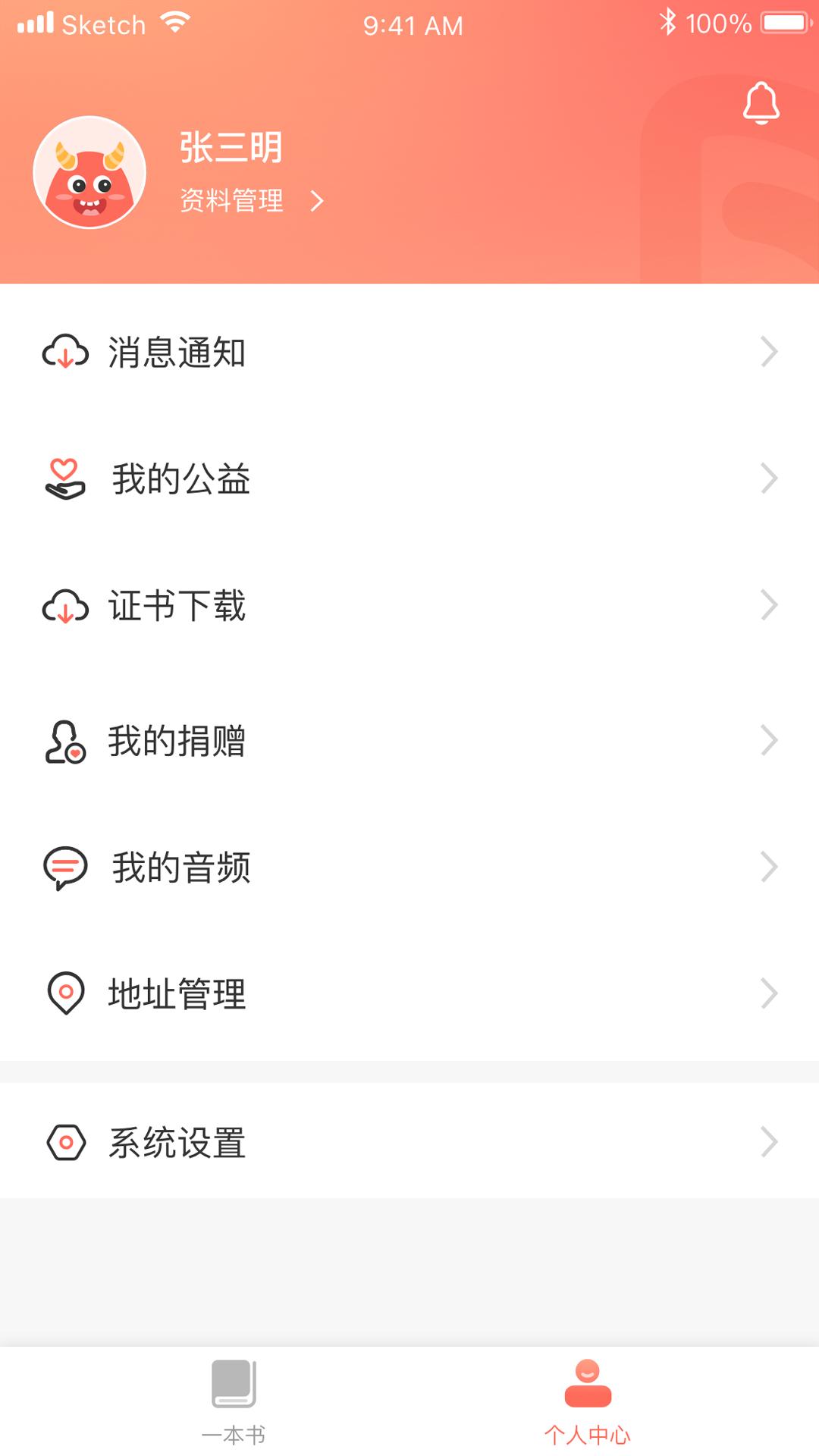Viewport: 819px width, 1456px height.
Task: Tap the user avatar image
Action: point(89,172)
